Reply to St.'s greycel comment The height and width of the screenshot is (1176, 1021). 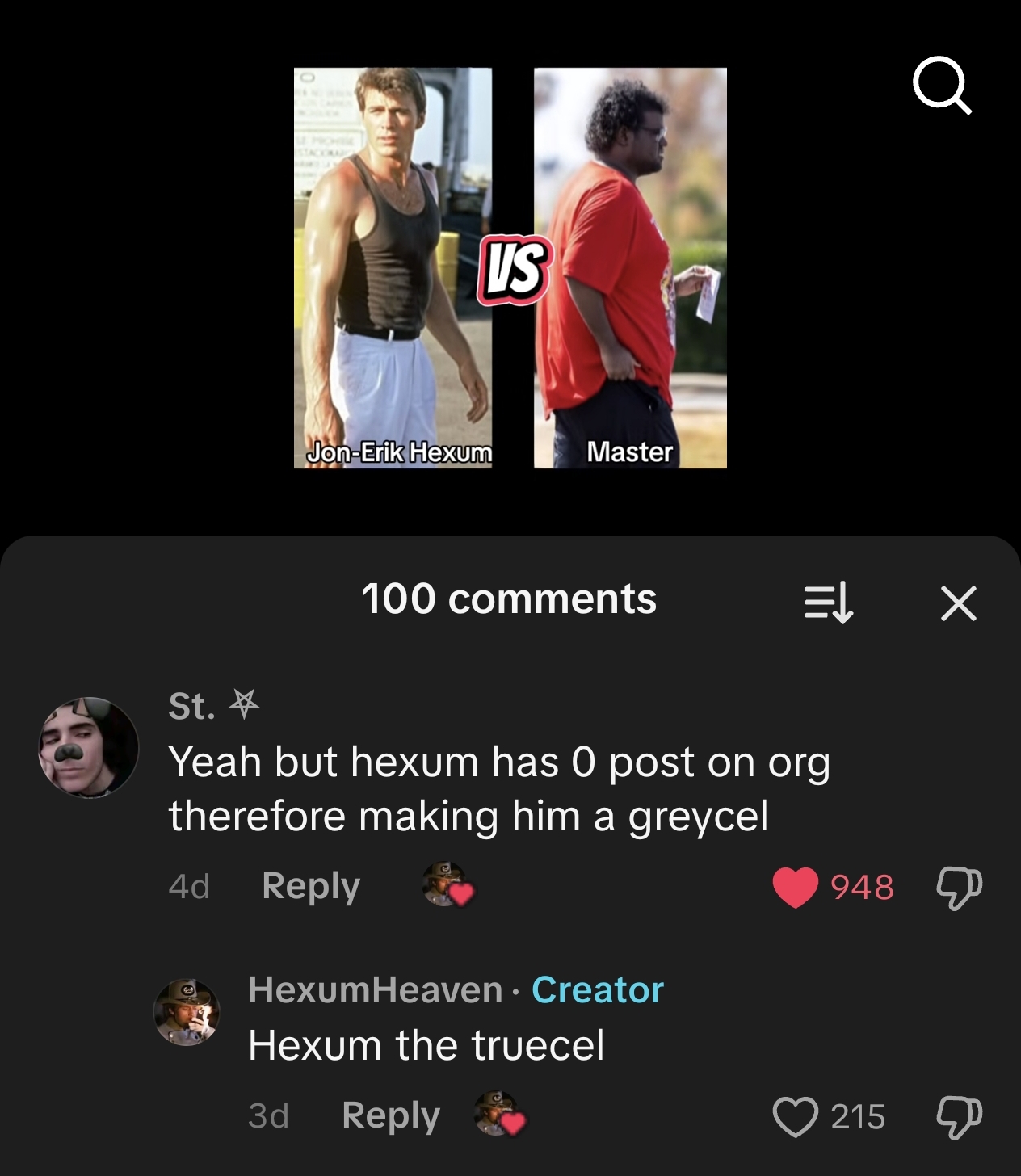coord(311,886)
